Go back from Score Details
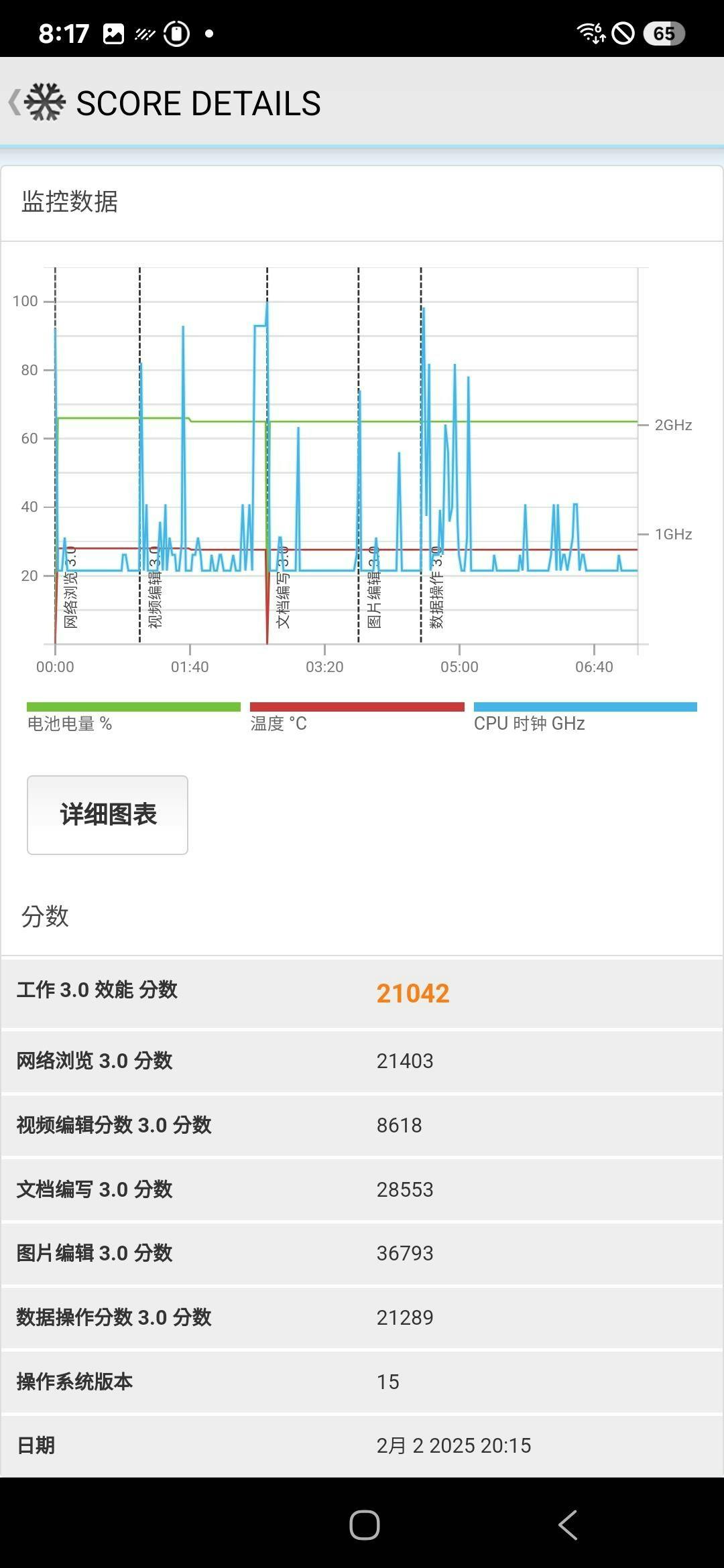This screenshot has height=1568, width=724. pos(16,103)
